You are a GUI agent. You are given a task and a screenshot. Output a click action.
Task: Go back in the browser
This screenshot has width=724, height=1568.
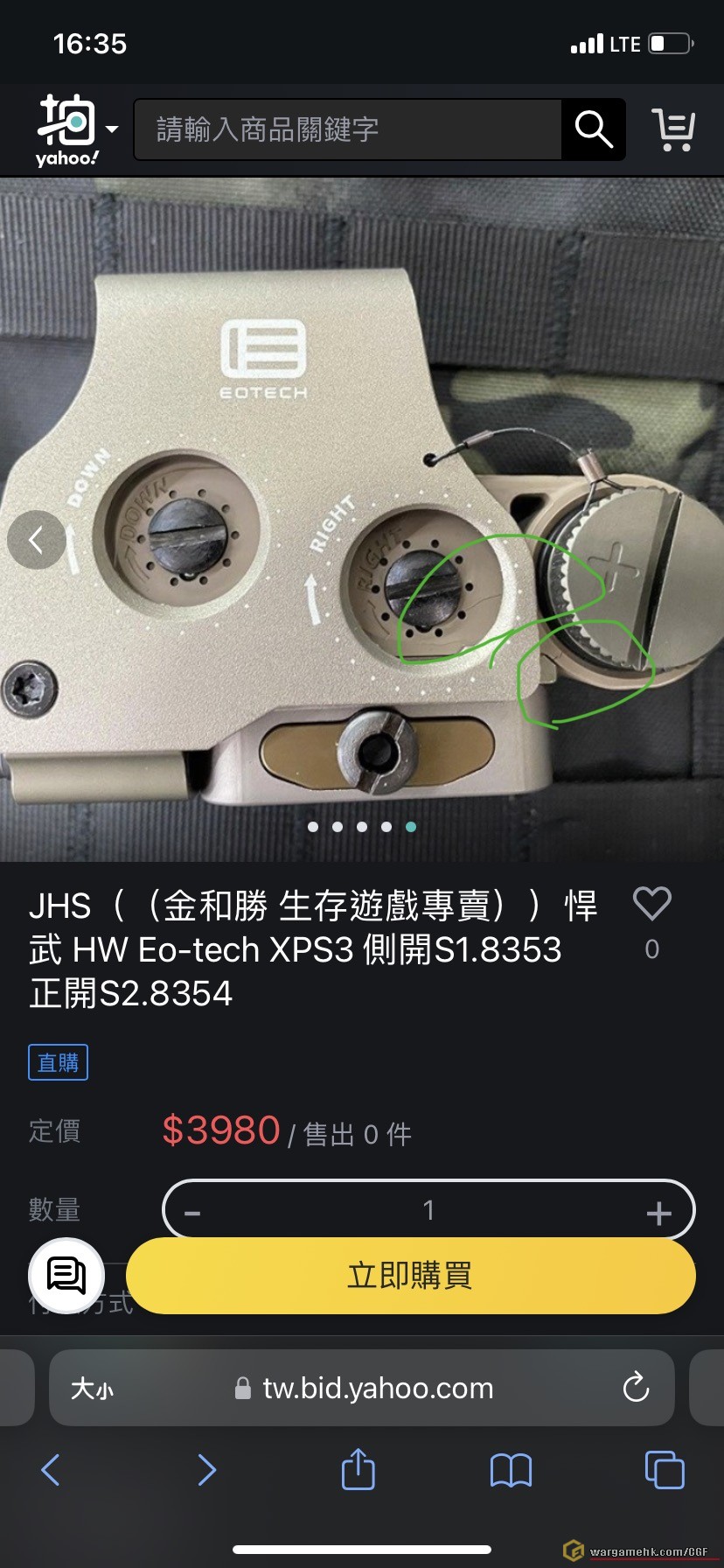52,1470
